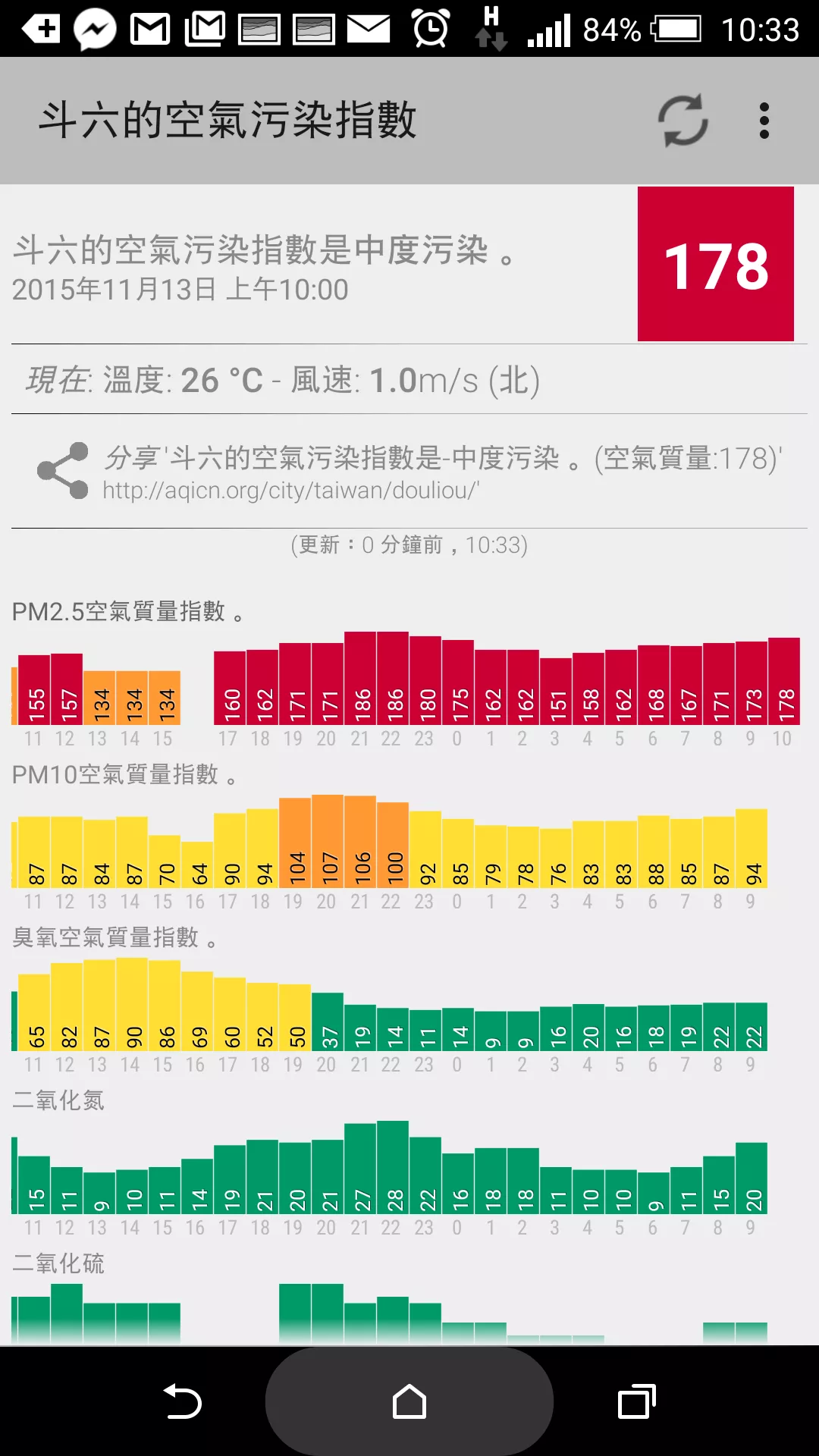Go back using system back button

tap(182, 1401)
